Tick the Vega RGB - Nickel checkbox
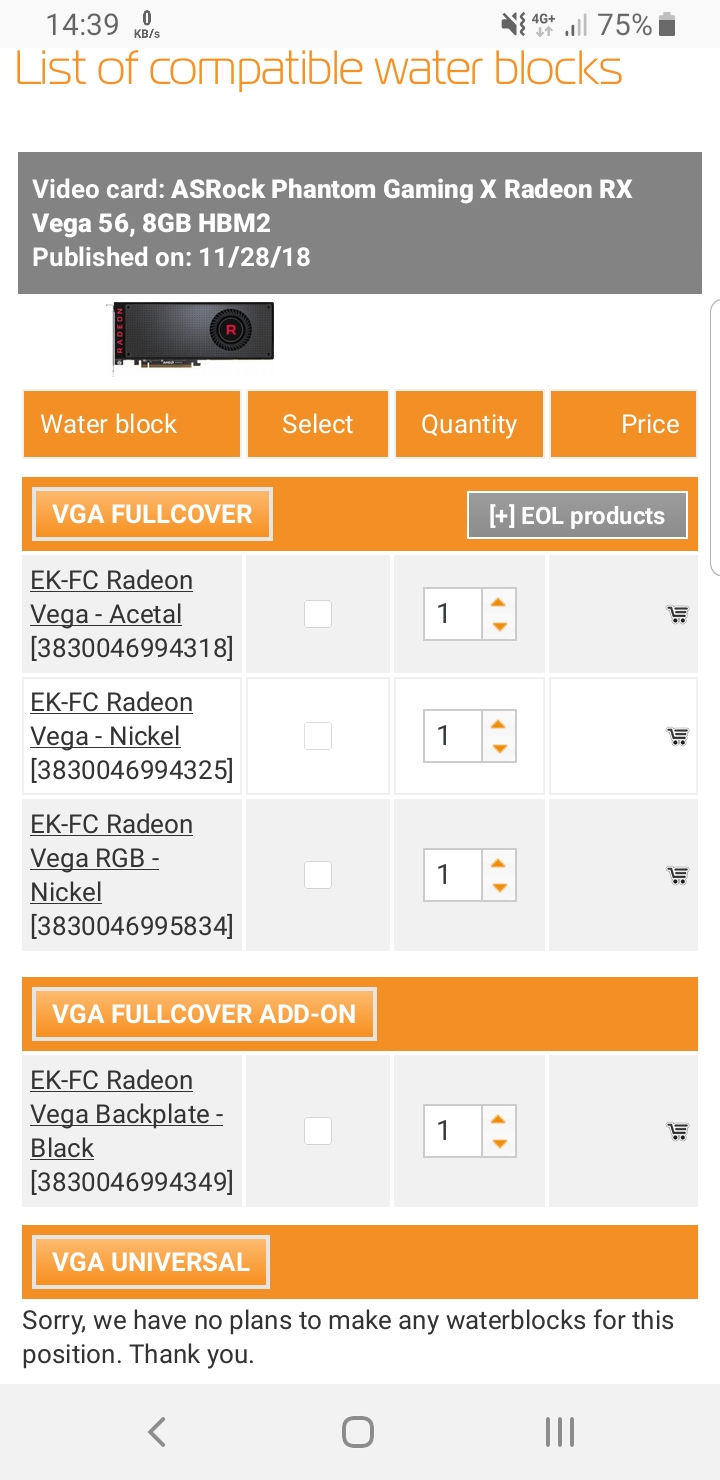Image resolution: width=720 pixels, height=1480 pixels. (318, 875)
